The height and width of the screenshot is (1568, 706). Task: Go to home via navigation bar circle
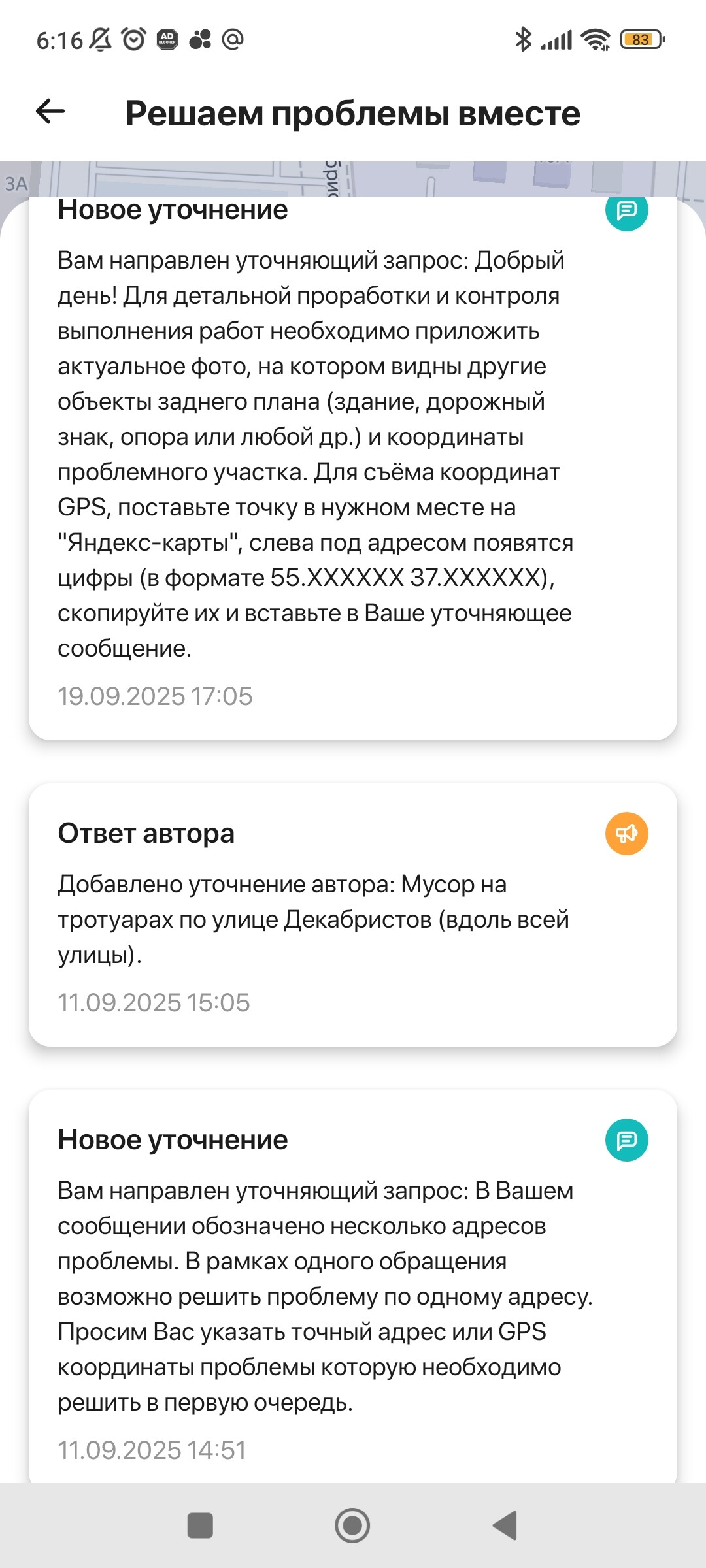point(352,1526)
